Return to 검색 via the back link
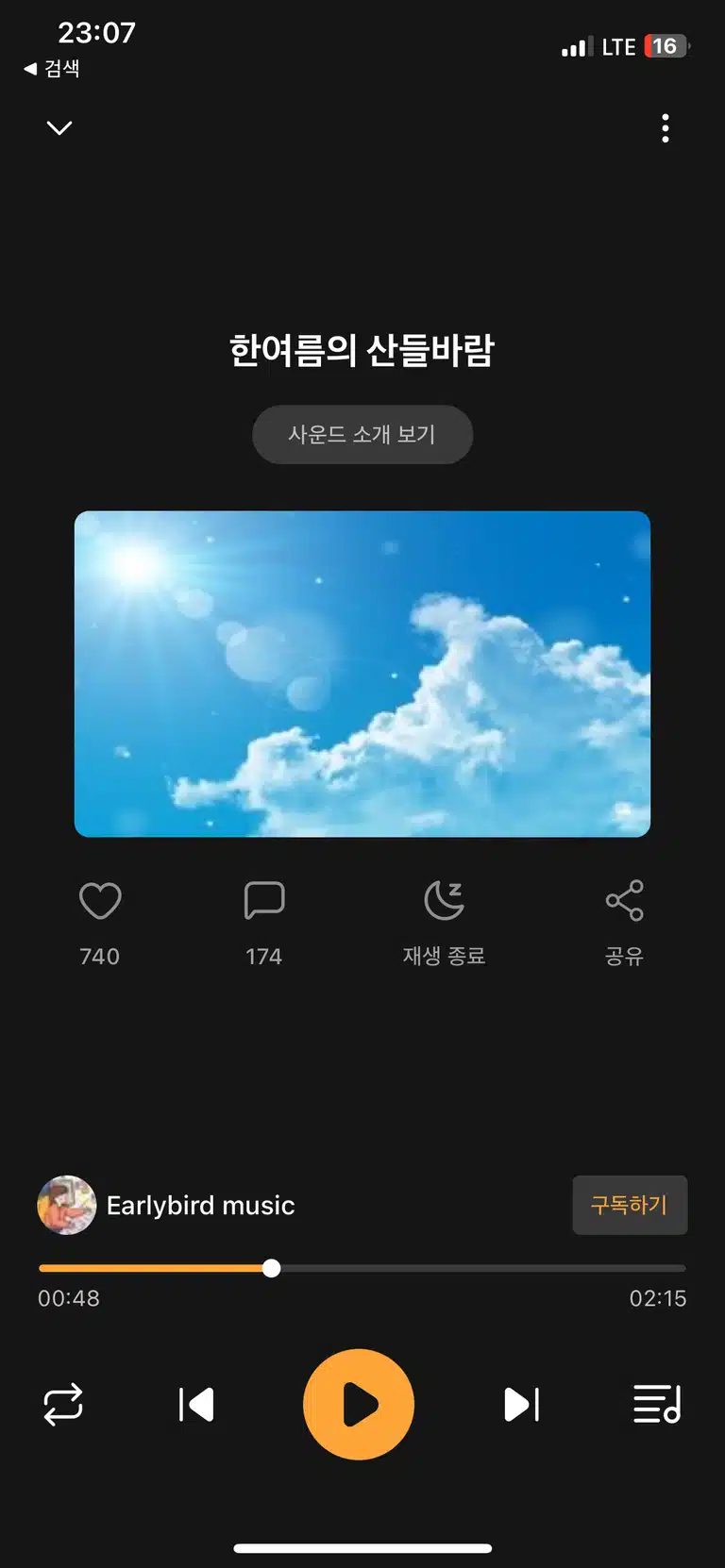 pos(52,68)
